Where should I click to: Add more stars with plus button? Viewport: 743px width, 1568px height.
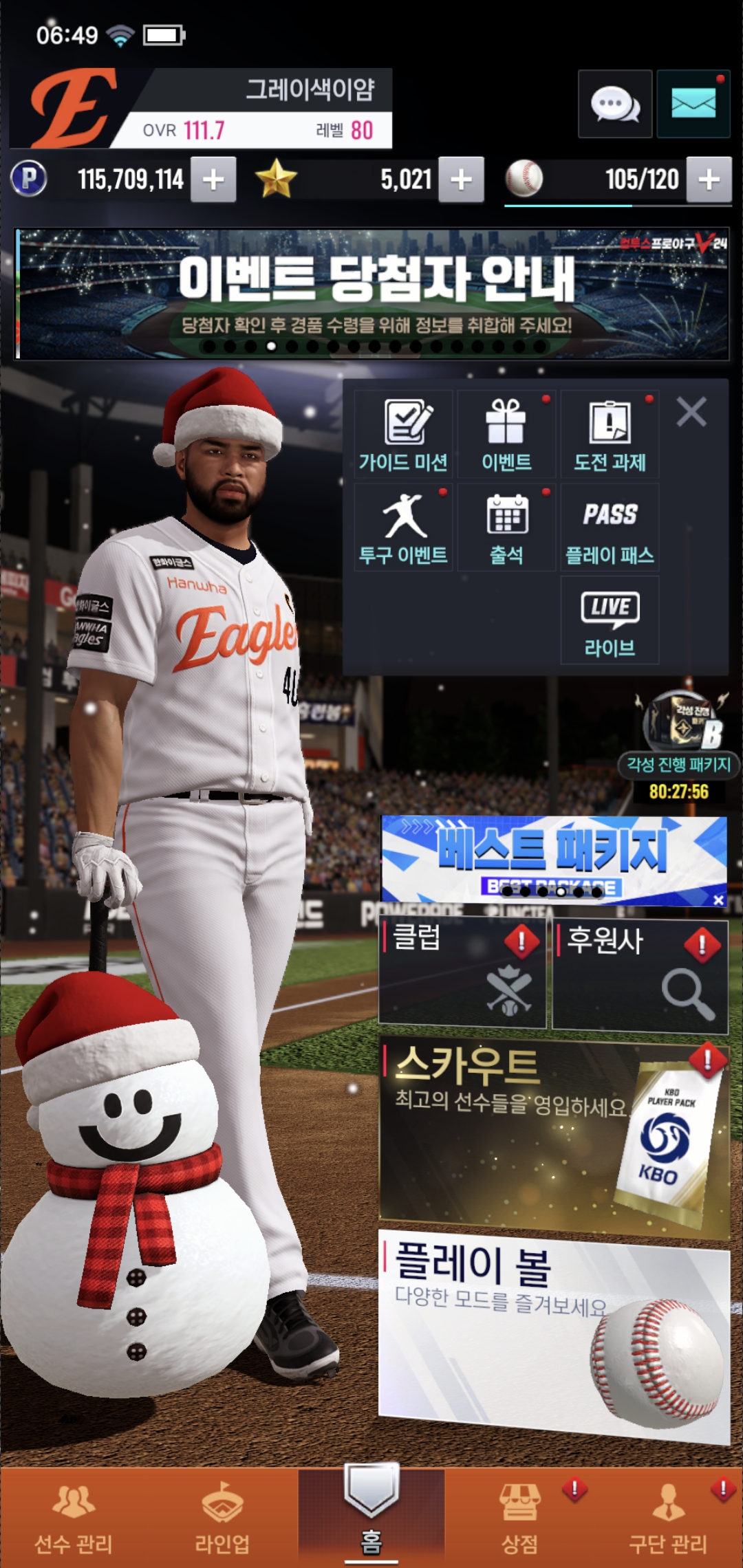click(461, 179)
